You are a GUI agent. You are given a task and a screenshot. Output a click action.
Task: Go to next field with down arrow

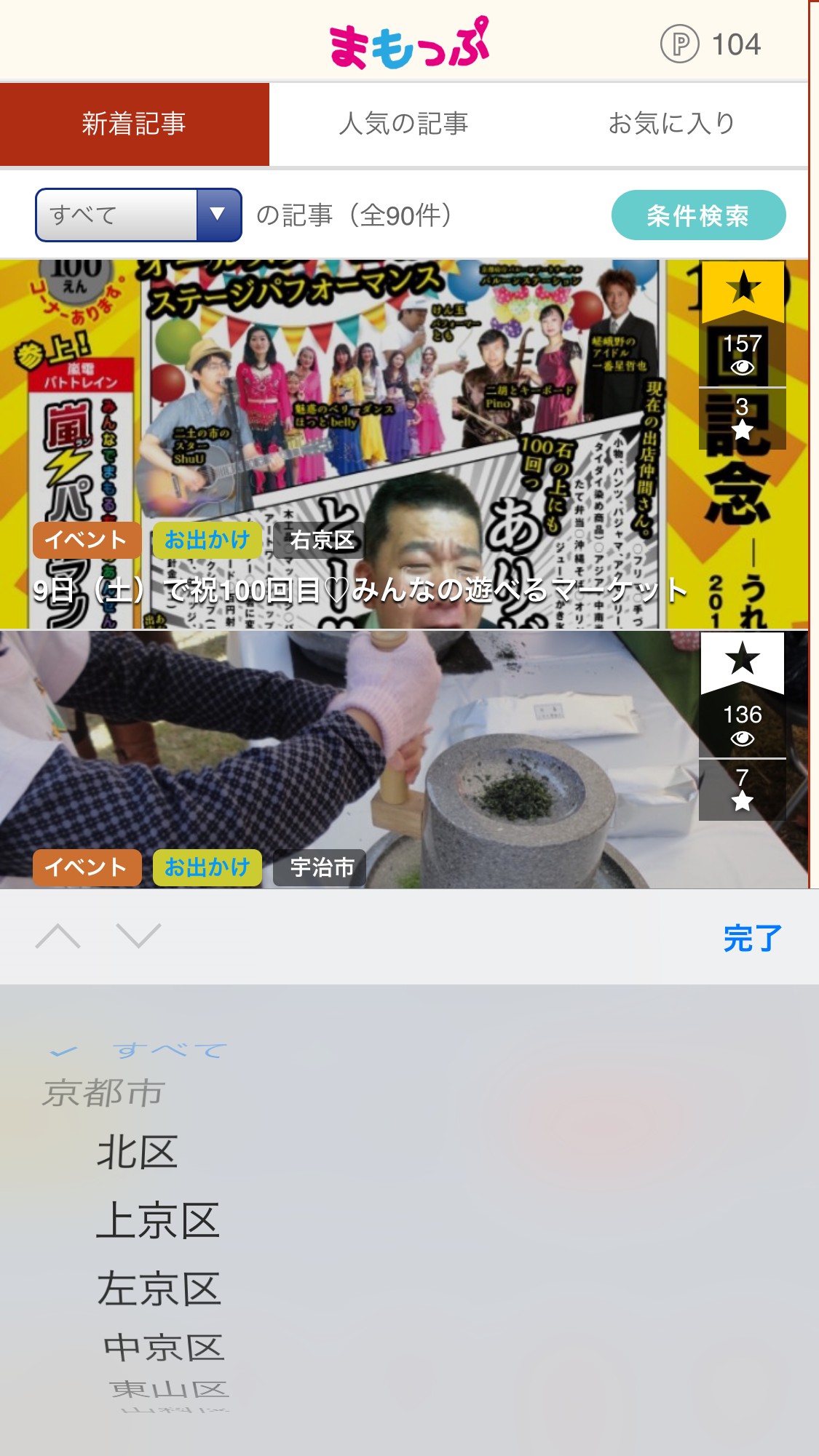click(138, 936)
